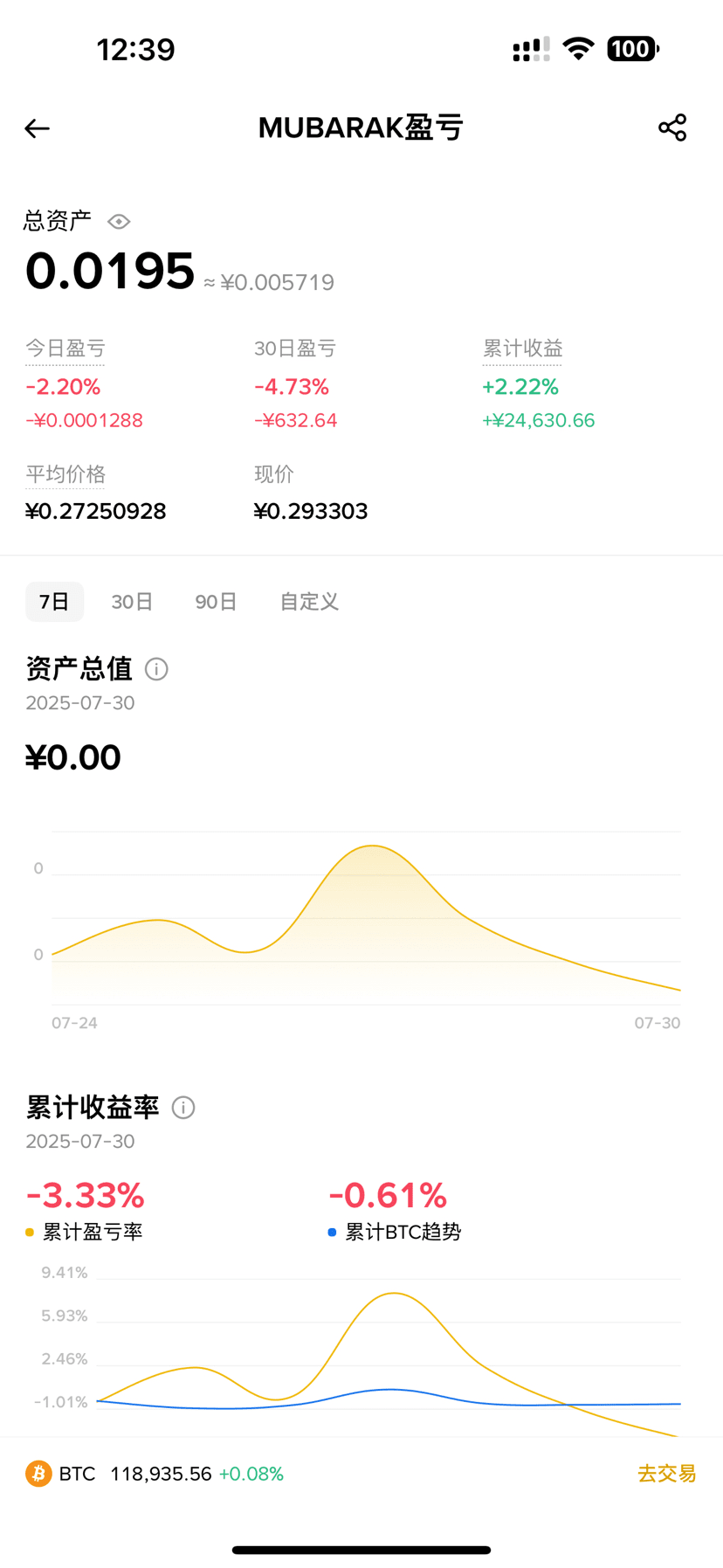
Task: Hide total assets with the eye icon
Action: [x=119, y=222]
